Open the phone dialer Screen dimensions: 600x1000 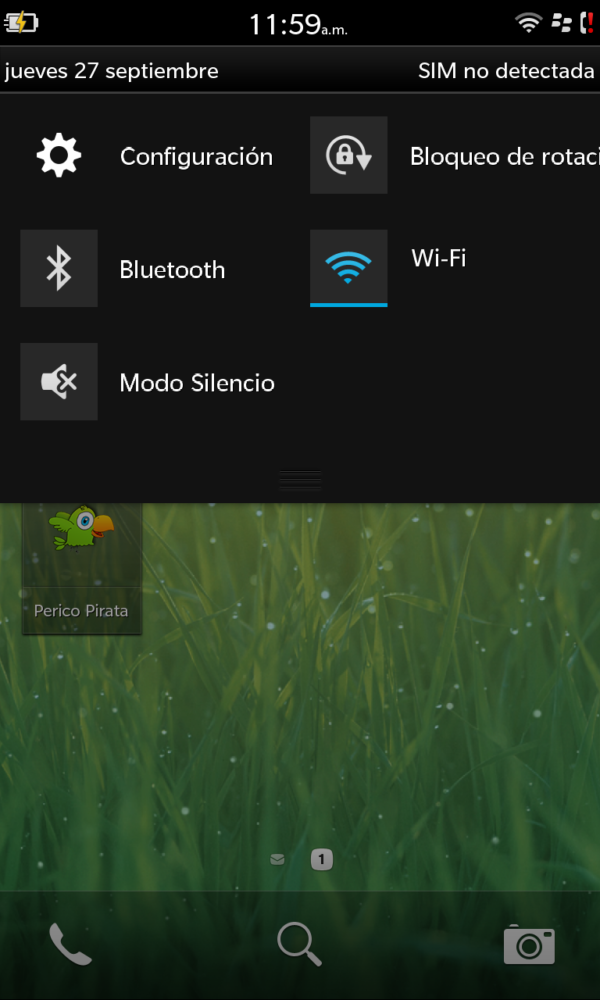click(x=70, y=944)
